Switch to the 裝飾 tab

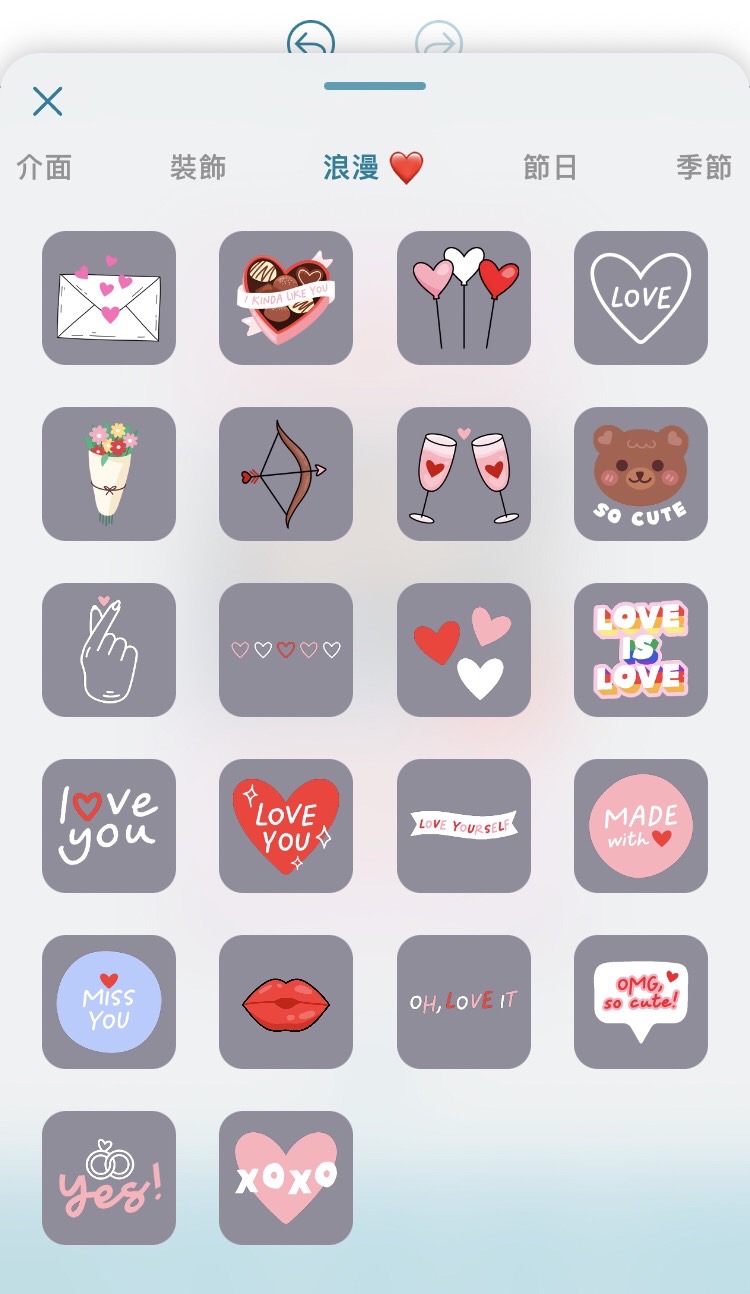coord(198,167)
